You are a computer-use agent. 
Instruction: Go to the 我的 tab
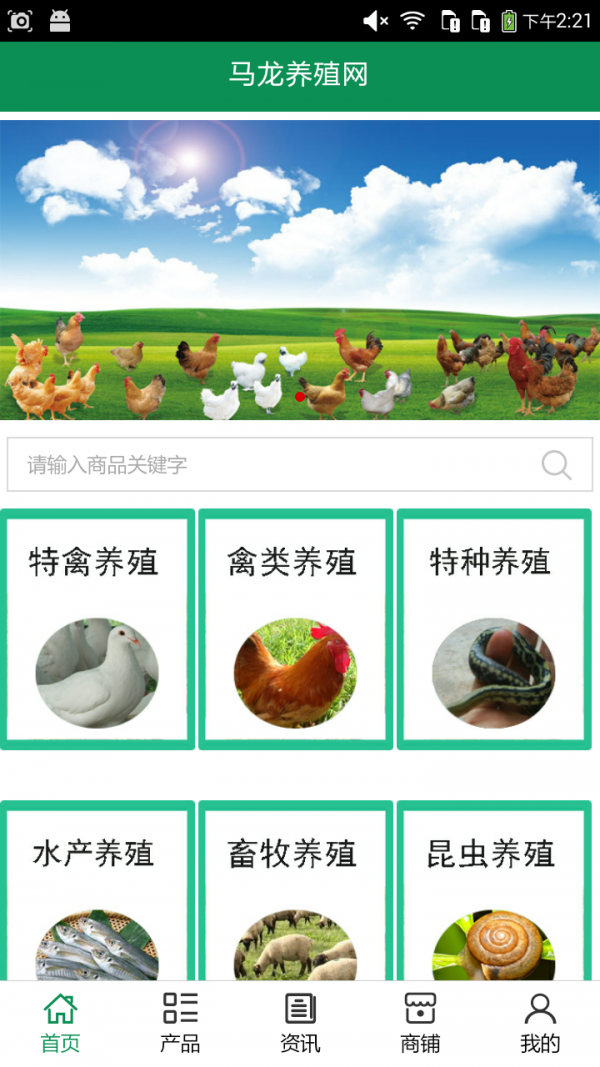(540, 1023)
